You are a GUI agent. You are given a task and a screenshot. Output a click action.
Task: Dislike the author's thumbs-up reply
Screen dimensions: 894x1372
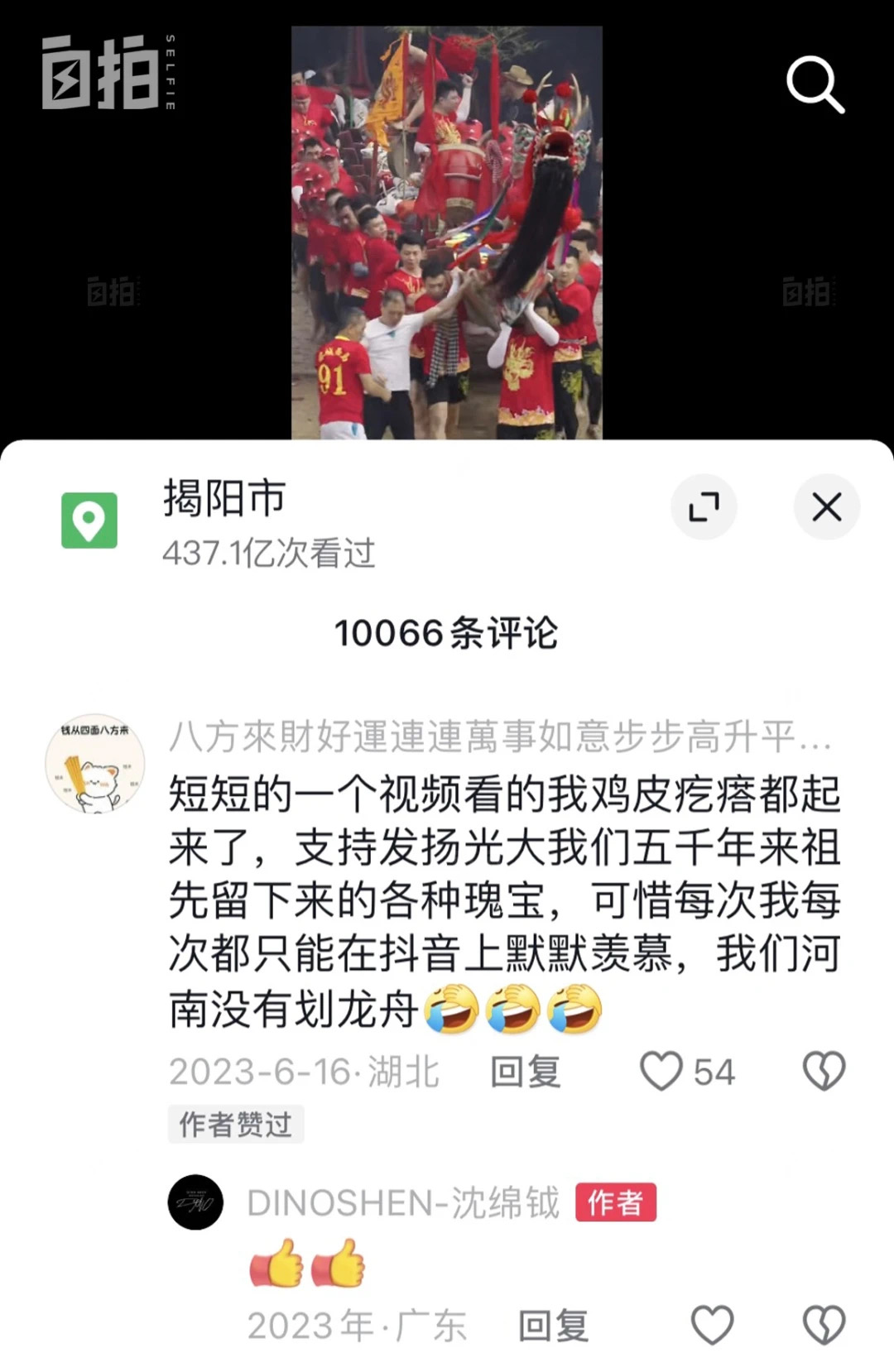824,1326
